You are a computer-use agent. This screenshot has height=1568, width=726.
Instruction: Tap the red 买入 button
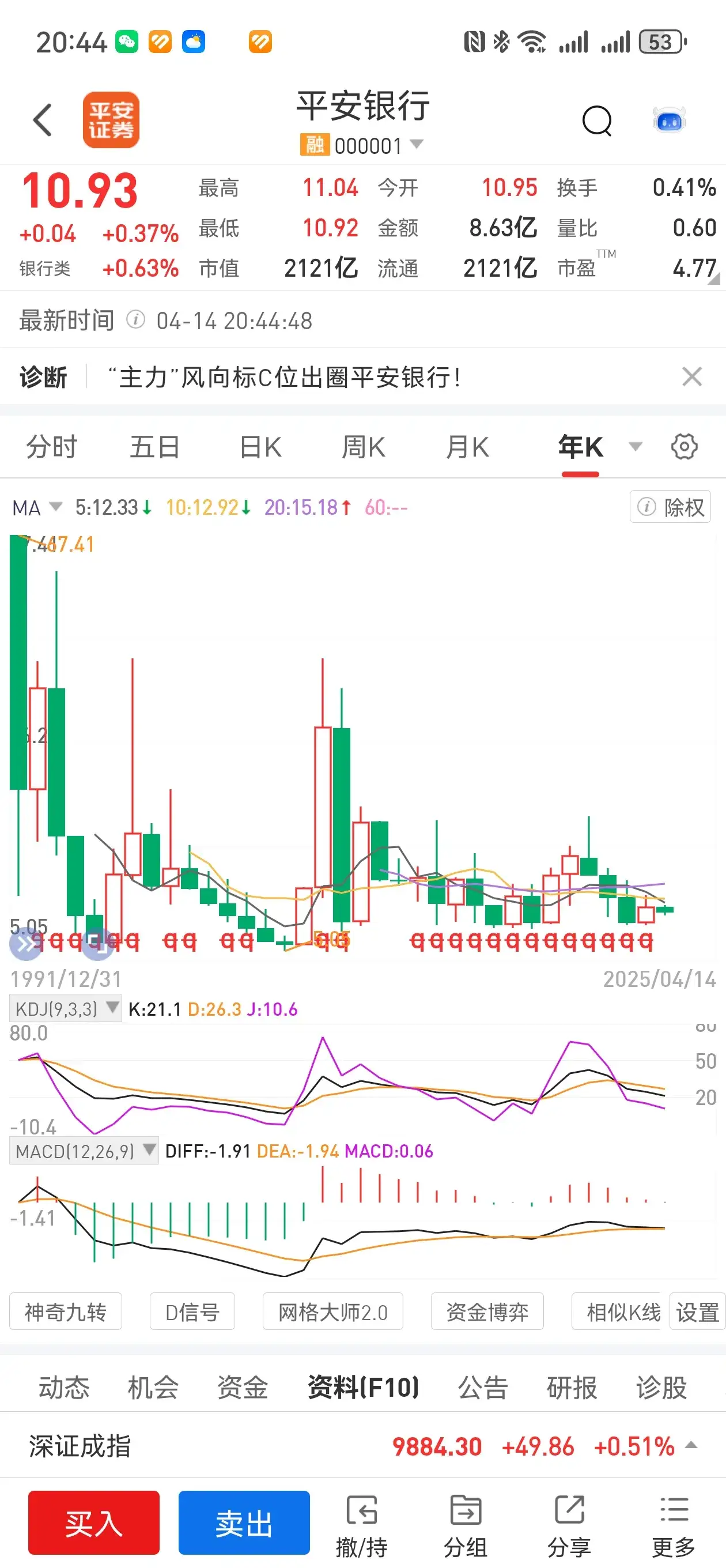94,1523
